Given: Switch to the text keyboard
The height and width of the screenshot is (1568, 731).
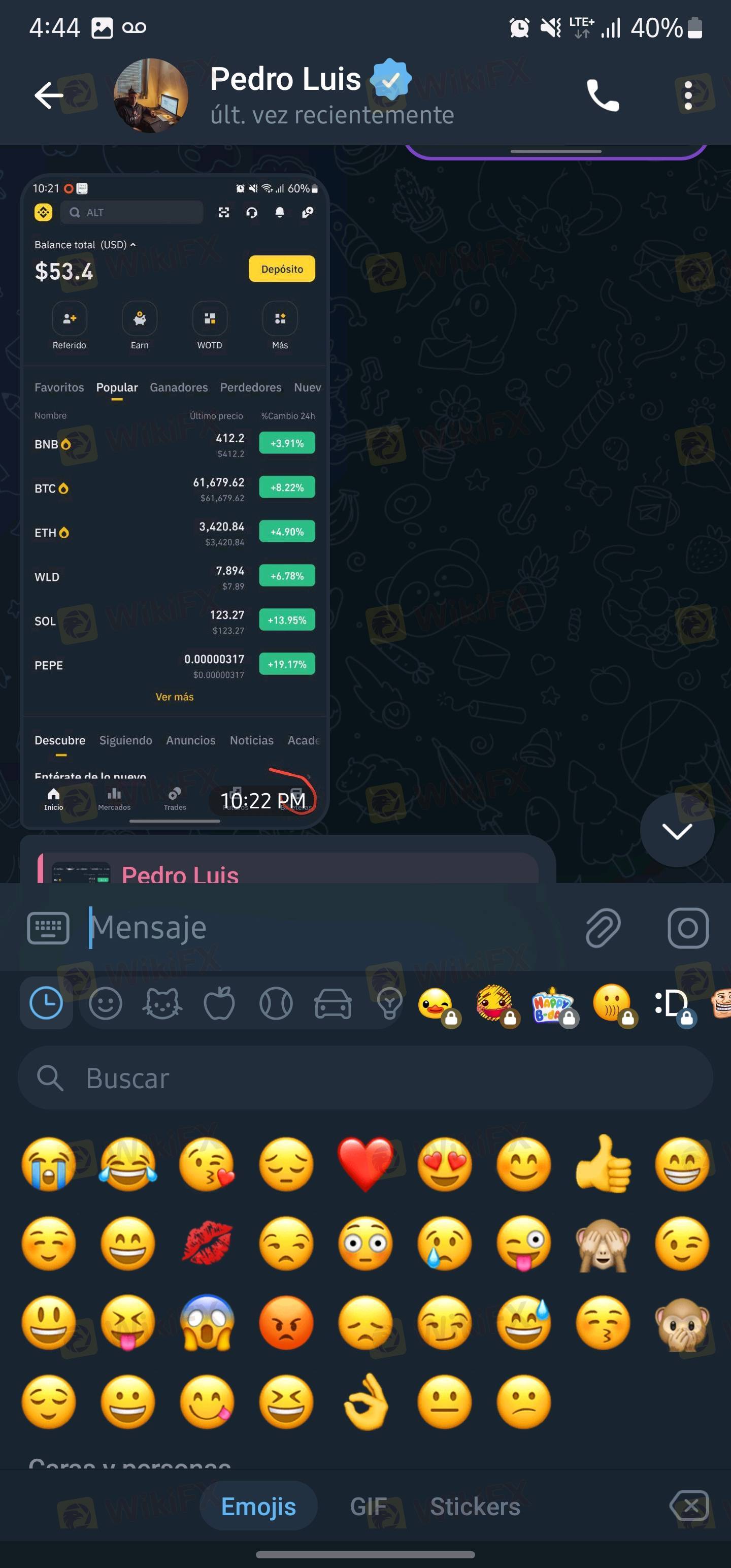Looking at the screenshot, I should tap(48, 928).
